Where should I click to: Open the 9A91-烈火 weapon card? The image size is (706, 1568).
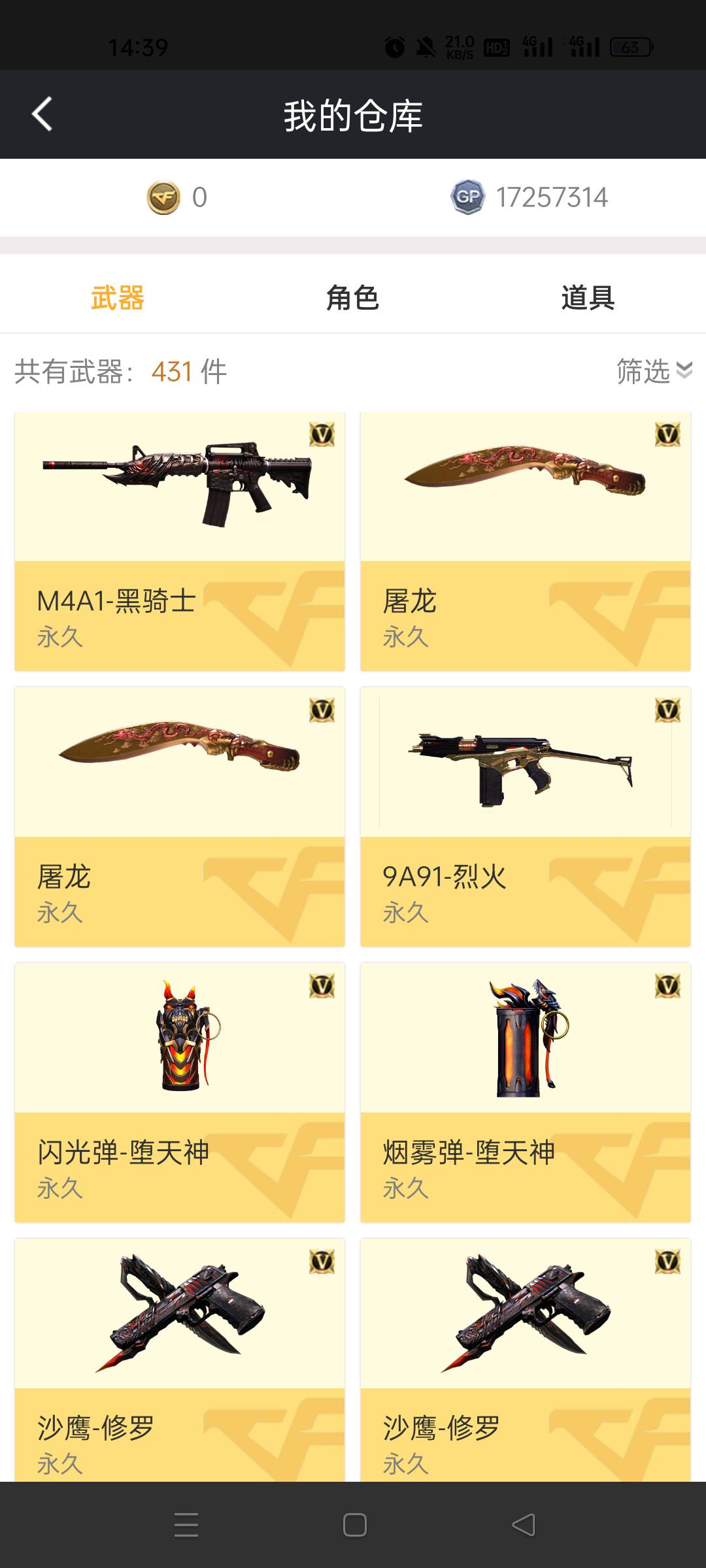tap(525, 817)
